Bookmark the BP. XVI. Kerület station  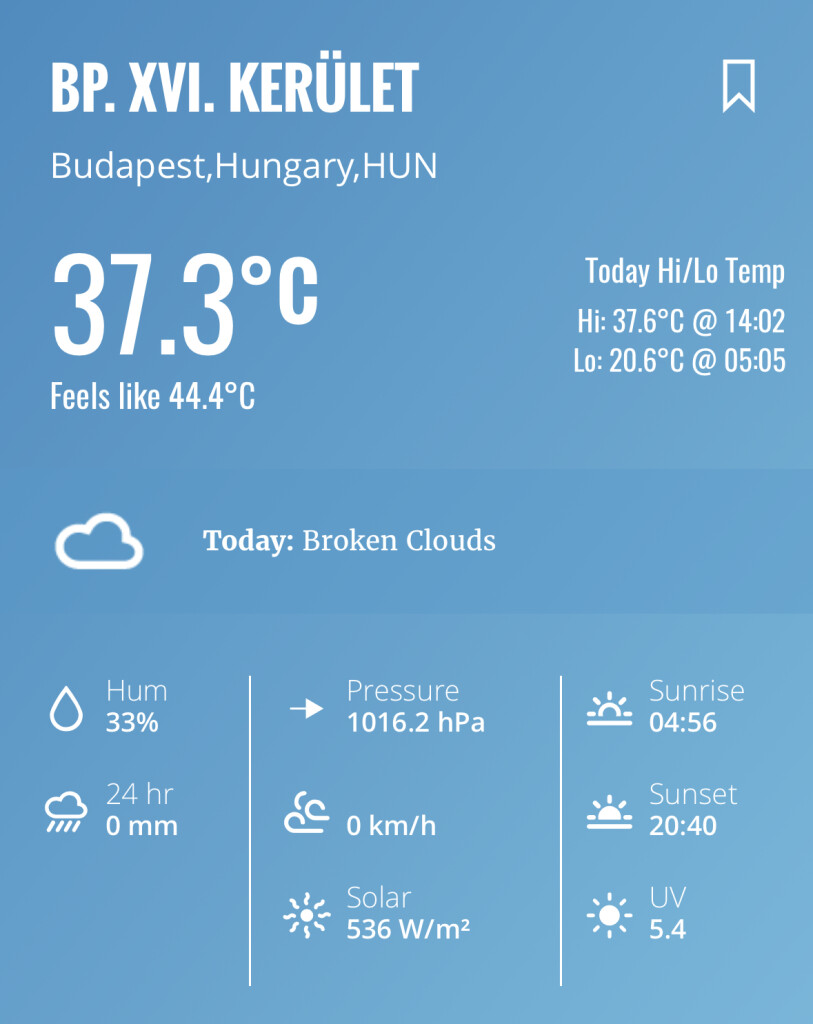738,86
